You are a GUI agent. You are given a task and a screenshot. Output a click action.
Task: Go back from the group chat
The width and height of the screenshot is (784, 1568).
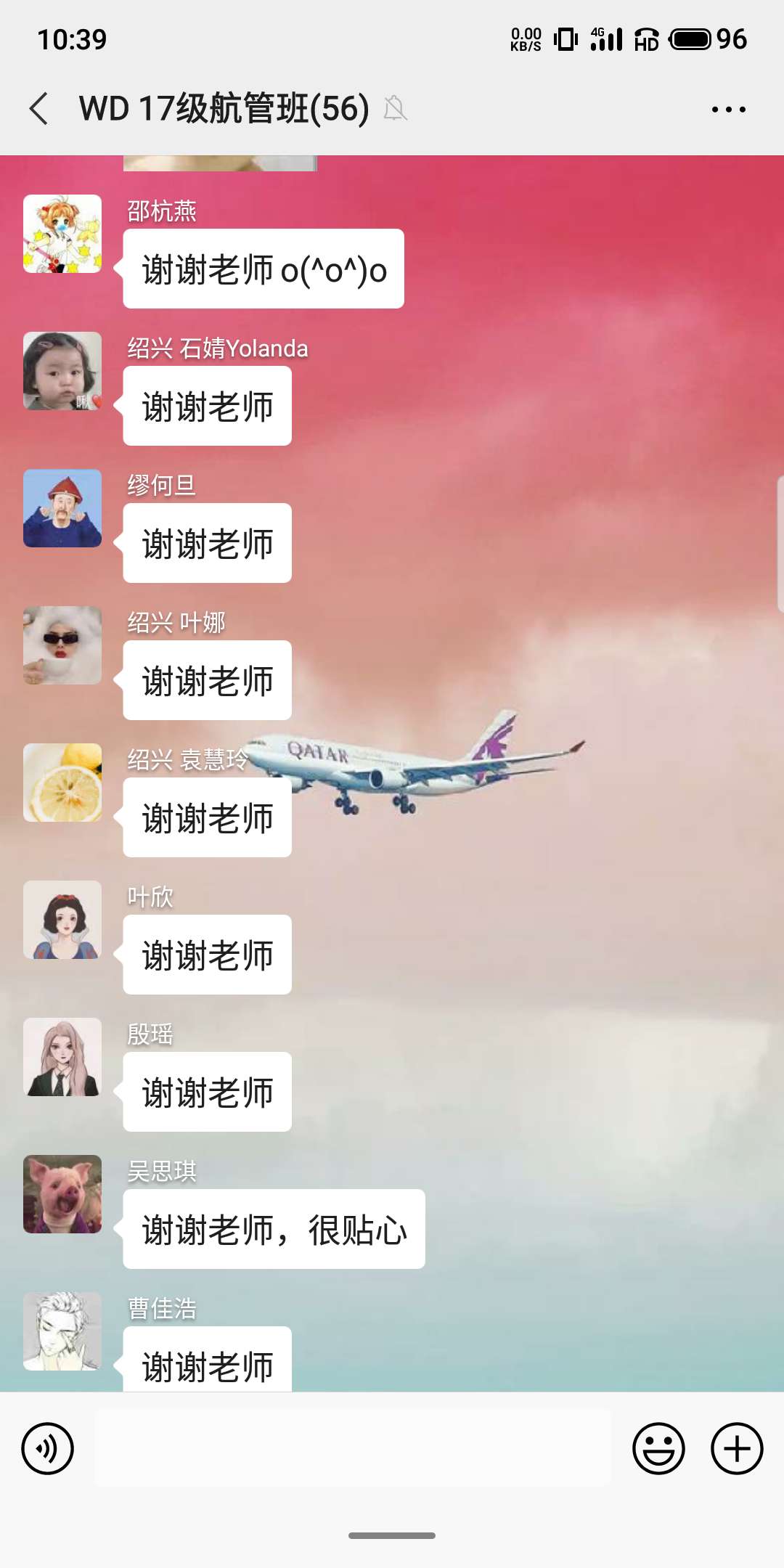point(40,109)
